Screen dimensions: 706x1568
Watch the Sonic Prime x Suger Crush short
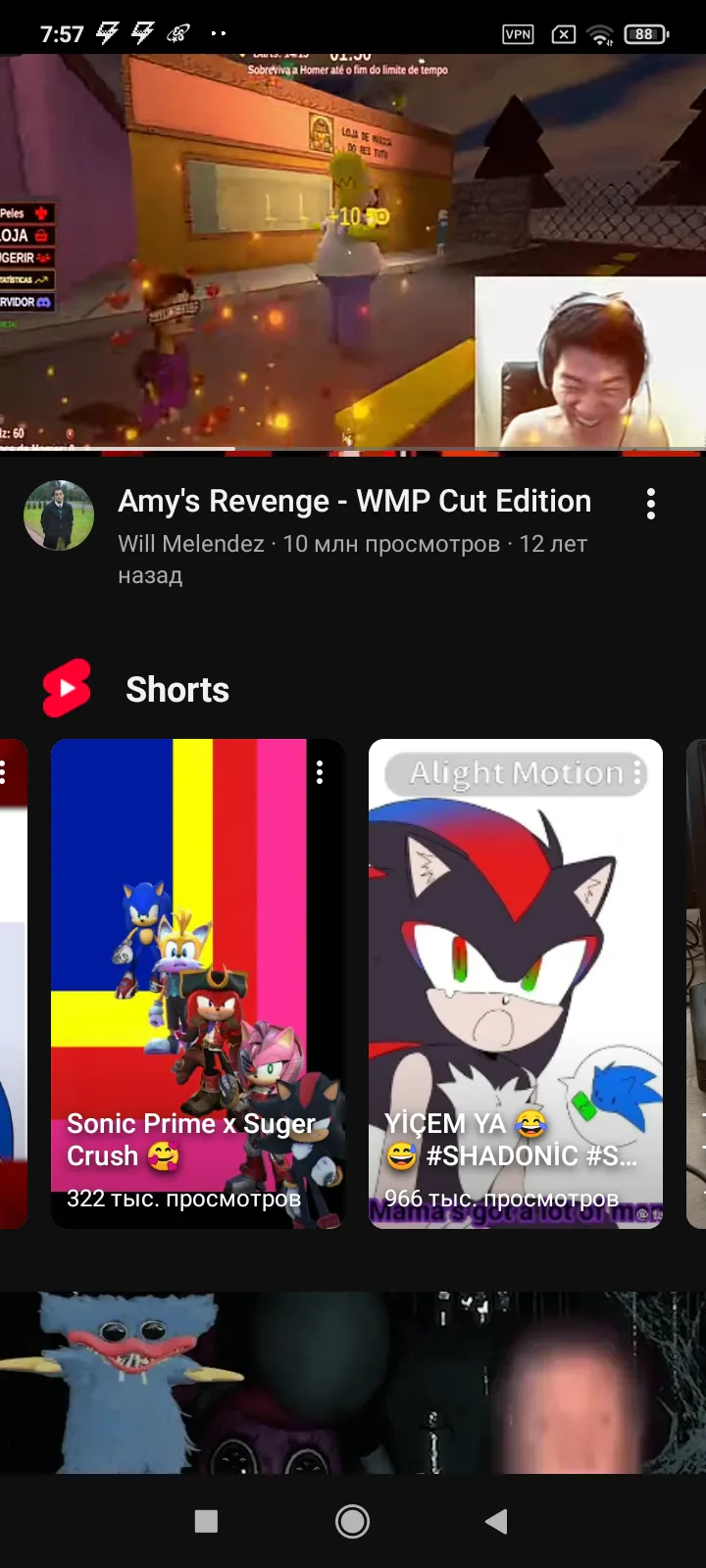point(196,980)
